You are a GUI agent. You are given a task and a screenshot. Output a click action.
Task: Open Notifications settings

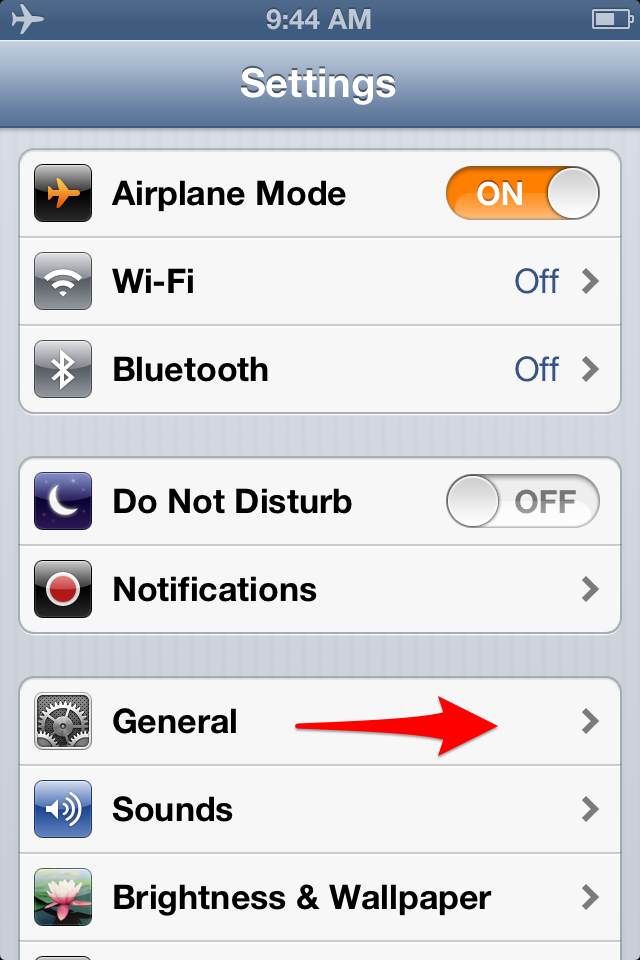320,589
